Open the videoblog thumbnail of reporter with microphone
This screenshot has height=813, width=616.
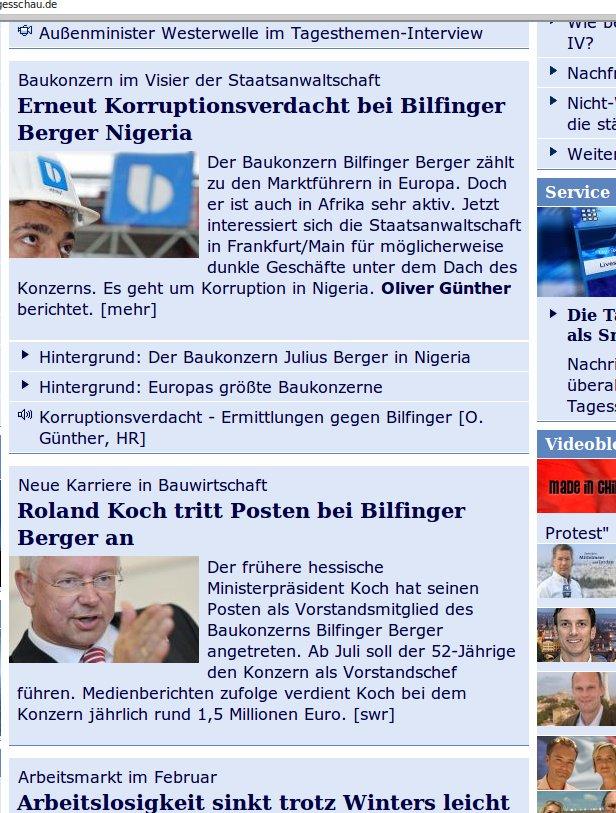point(577,571)
